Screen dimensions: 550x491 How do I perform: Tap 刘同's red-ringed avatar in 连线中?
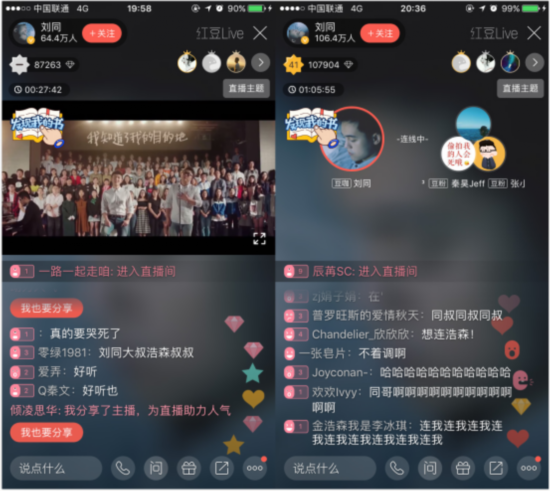(352, 139)
